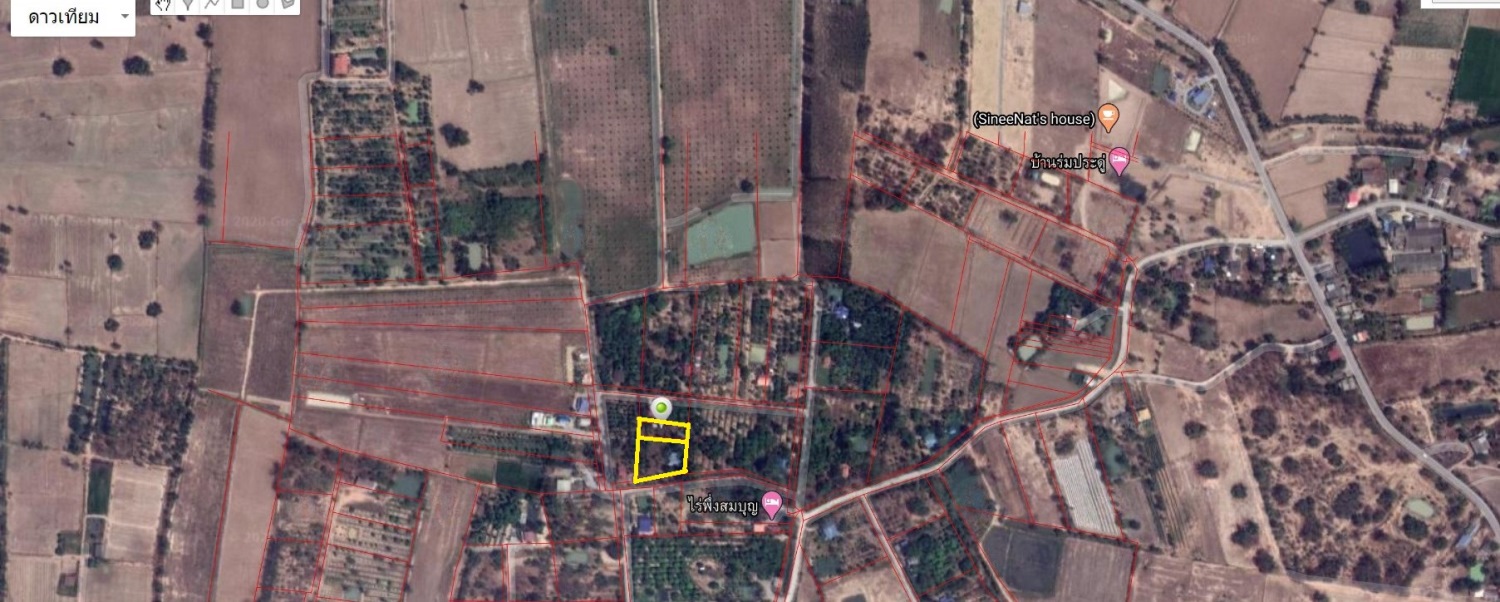Open the ไร่พึ่งสมบูญ lodging pin
This screenshot has height=602, width=1500.
(771, 503)
